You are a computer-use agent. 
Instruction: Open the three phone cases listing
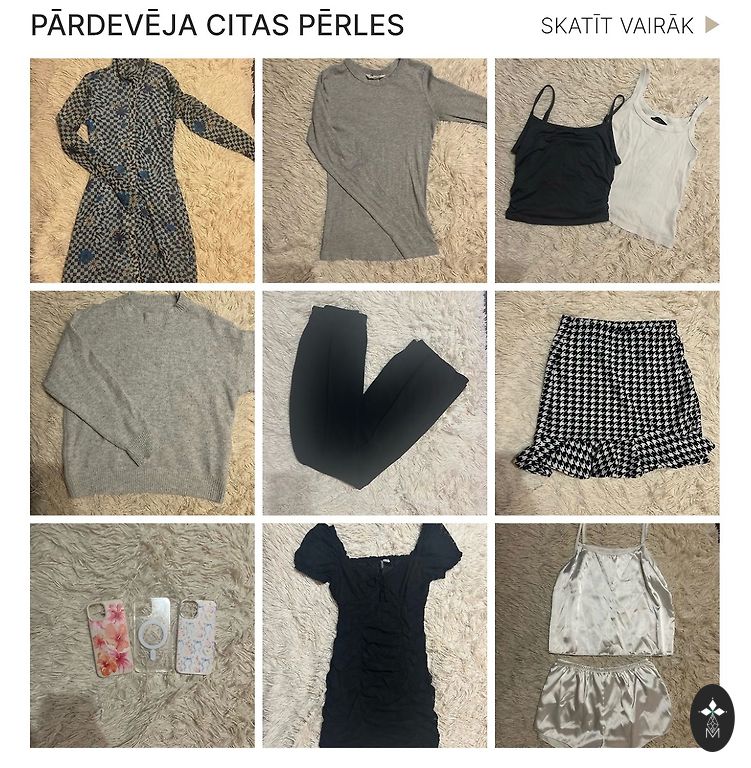142,635
